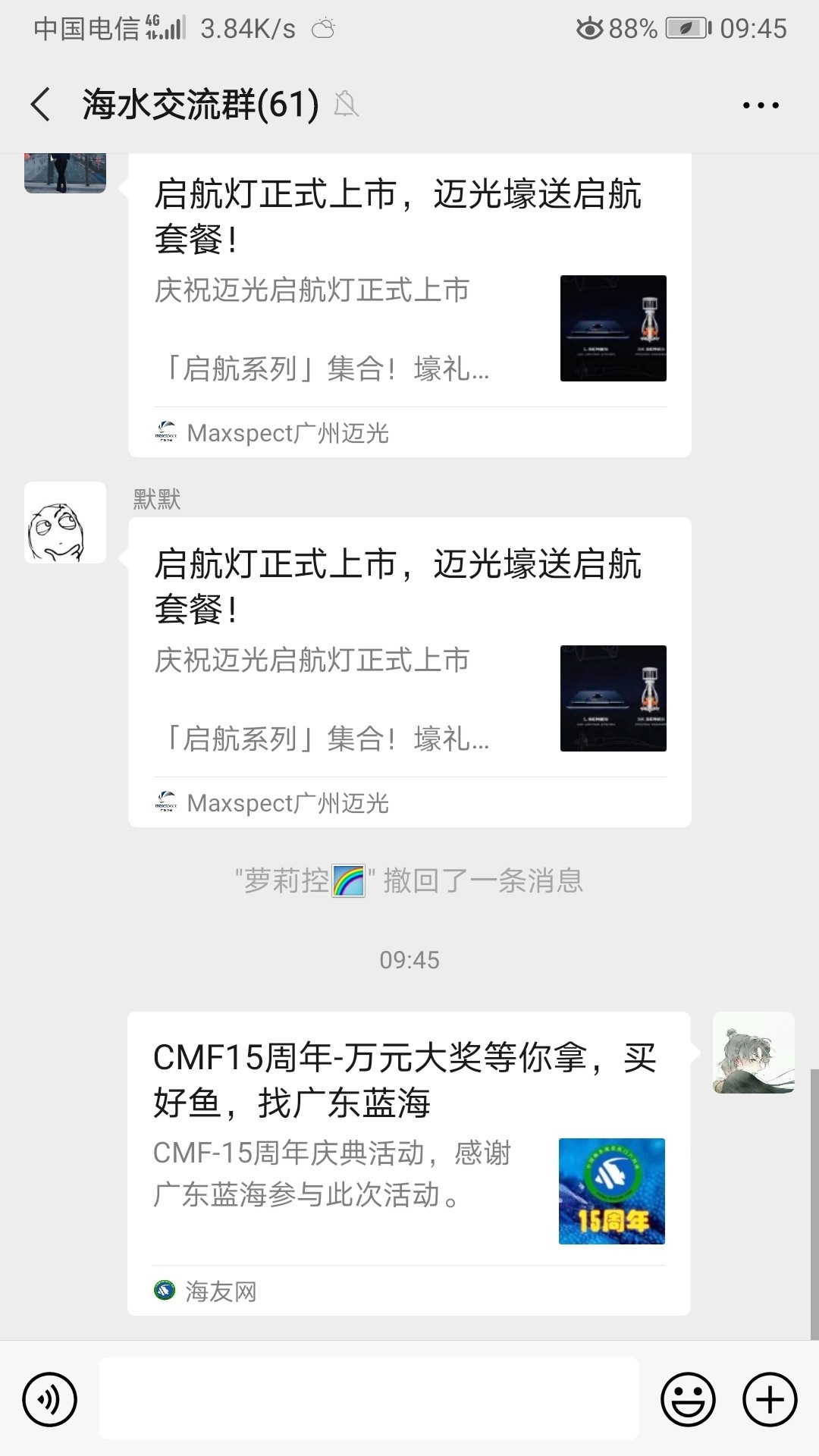Tap my own avatar beside CMF message
The image size is (819, 1456).
[753, 1053]
